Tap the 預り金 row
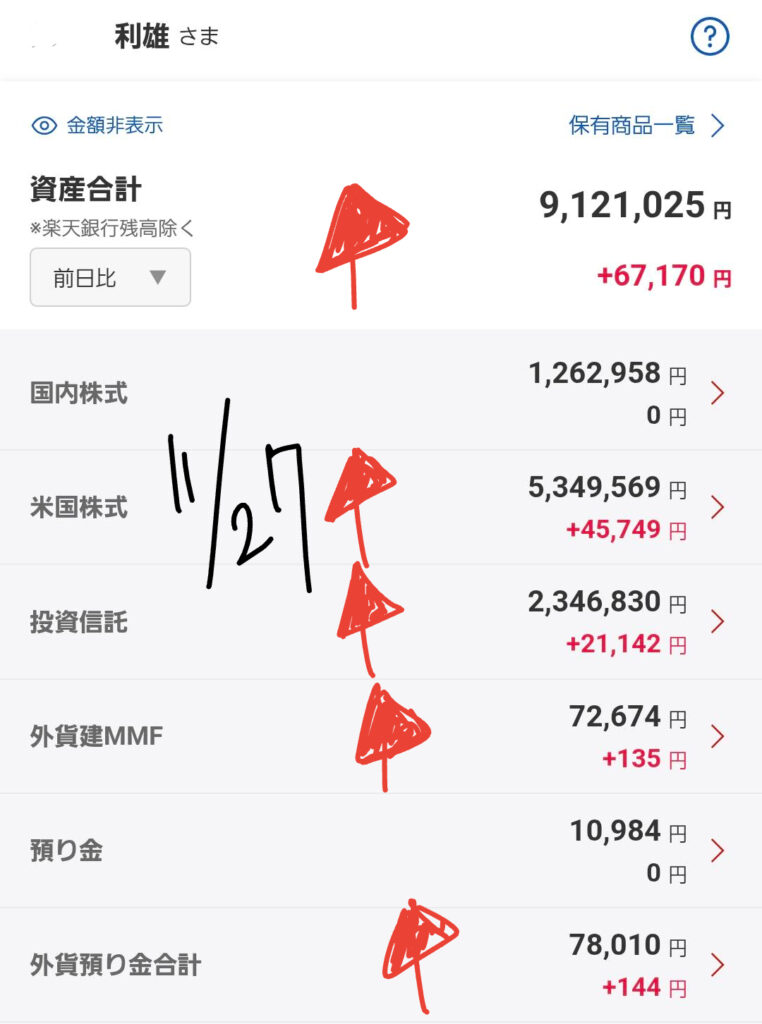Viewport: 762px width, 1024px height. pos(380,851)
